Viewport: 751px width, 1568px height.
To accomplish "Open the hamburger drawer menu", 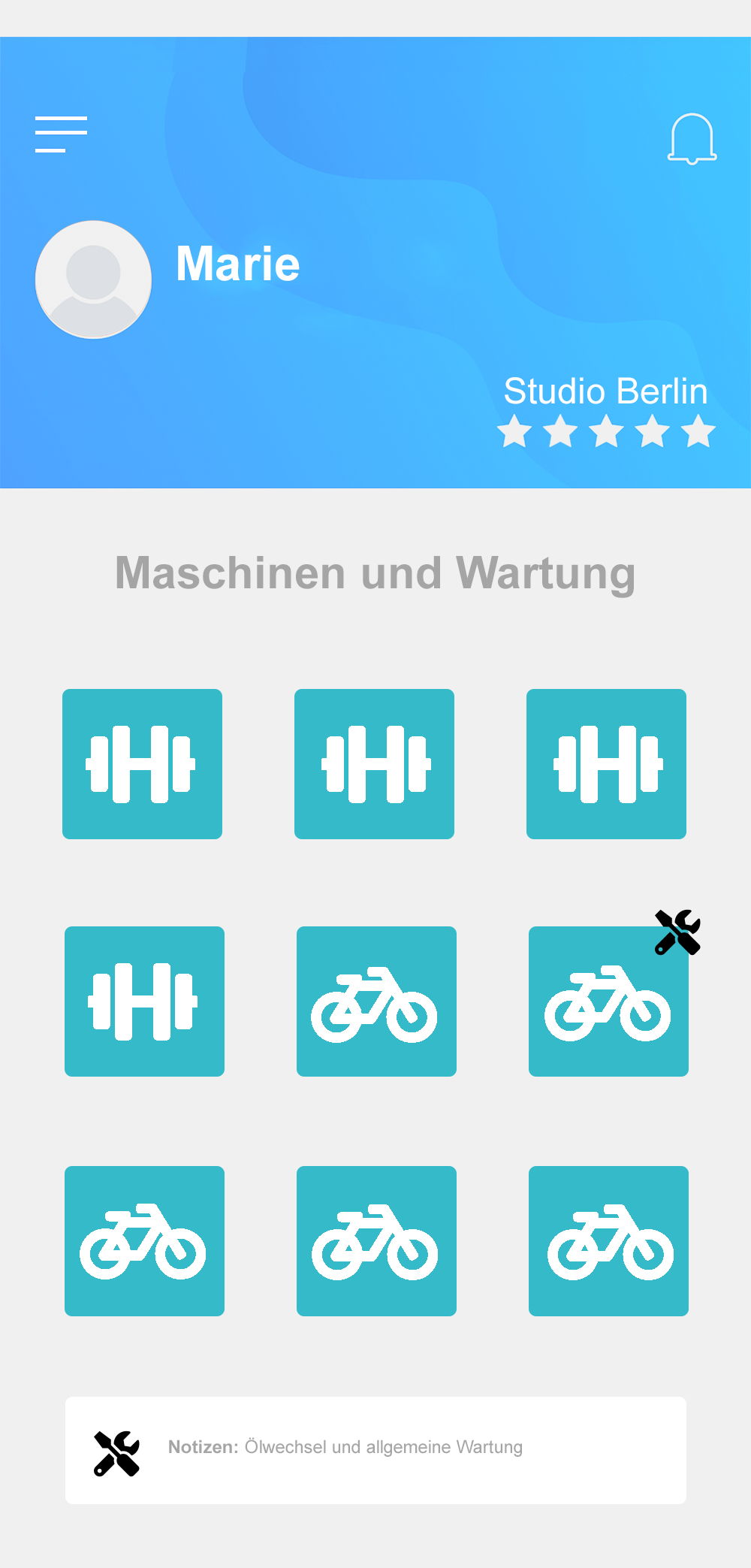I will (61, 134).
